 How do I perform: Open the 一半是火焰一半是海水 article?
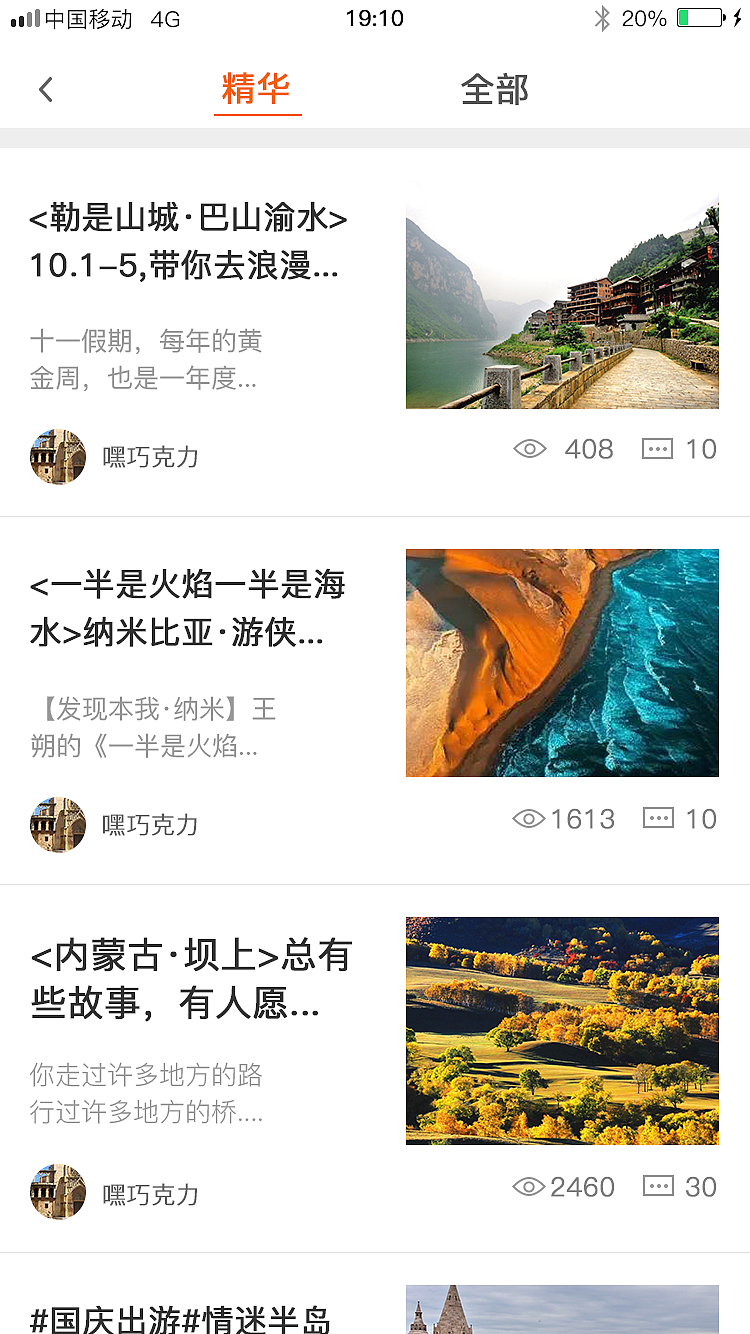click(186, 611)
